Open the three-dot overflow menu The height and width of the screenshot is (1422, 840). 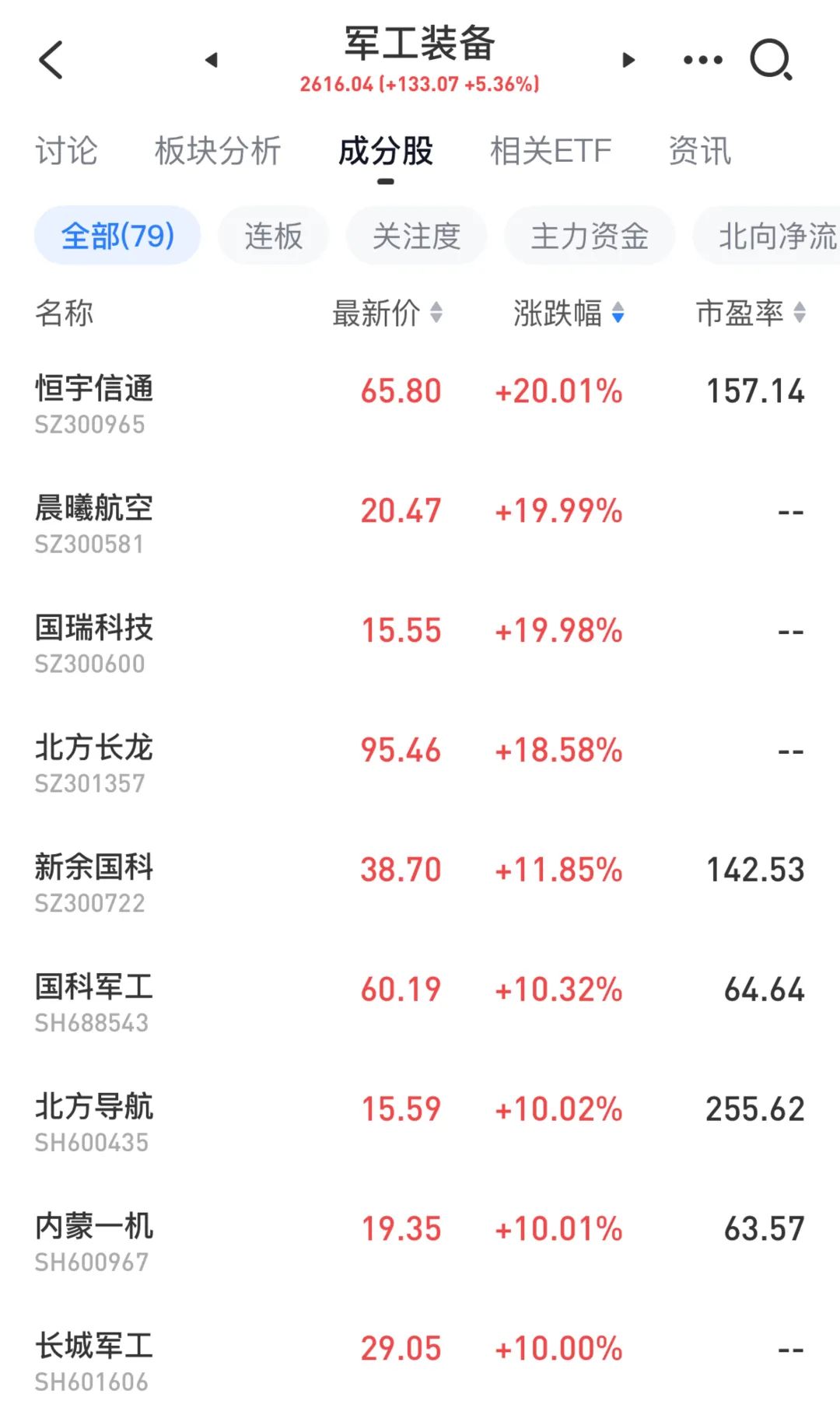(702, 60)
